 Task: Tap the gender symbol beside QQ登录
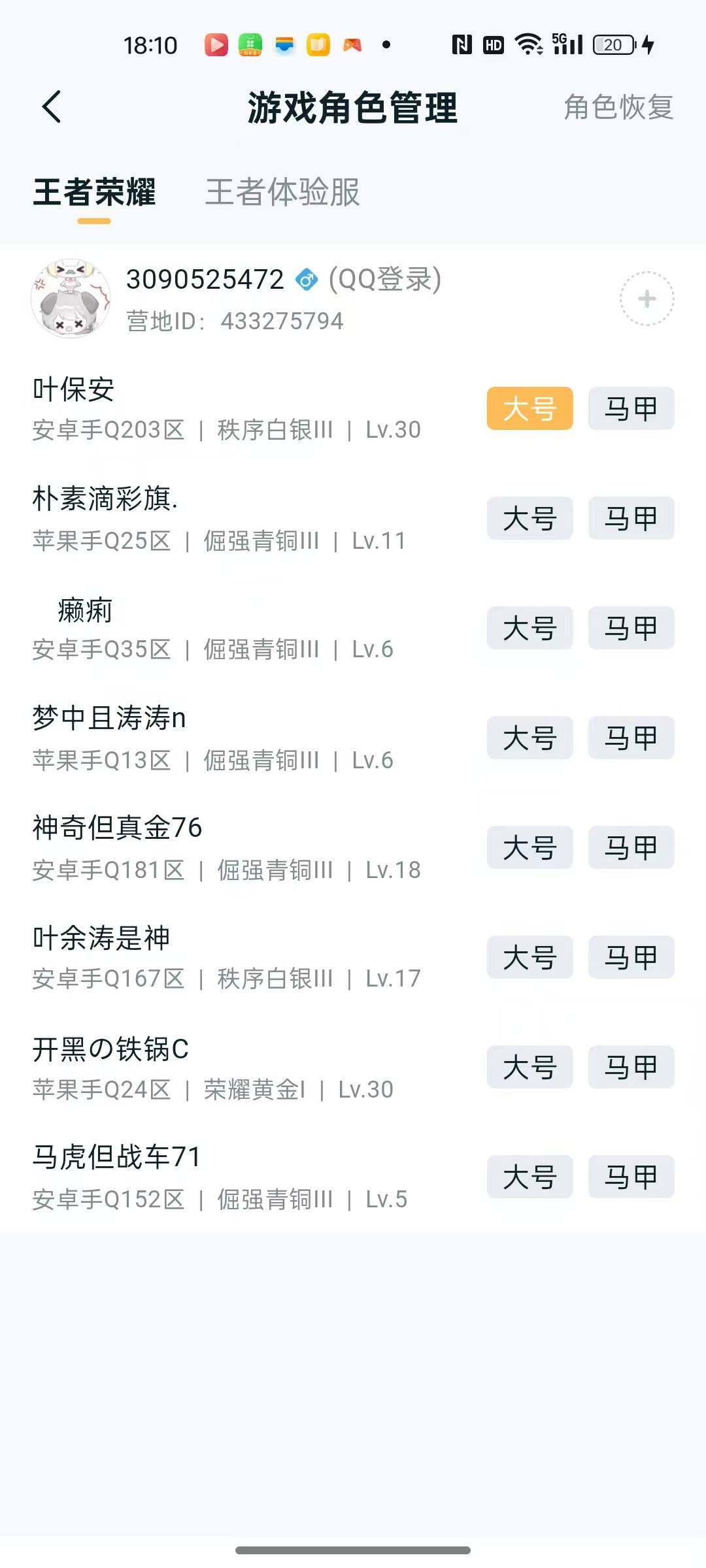tap(306, 281)
